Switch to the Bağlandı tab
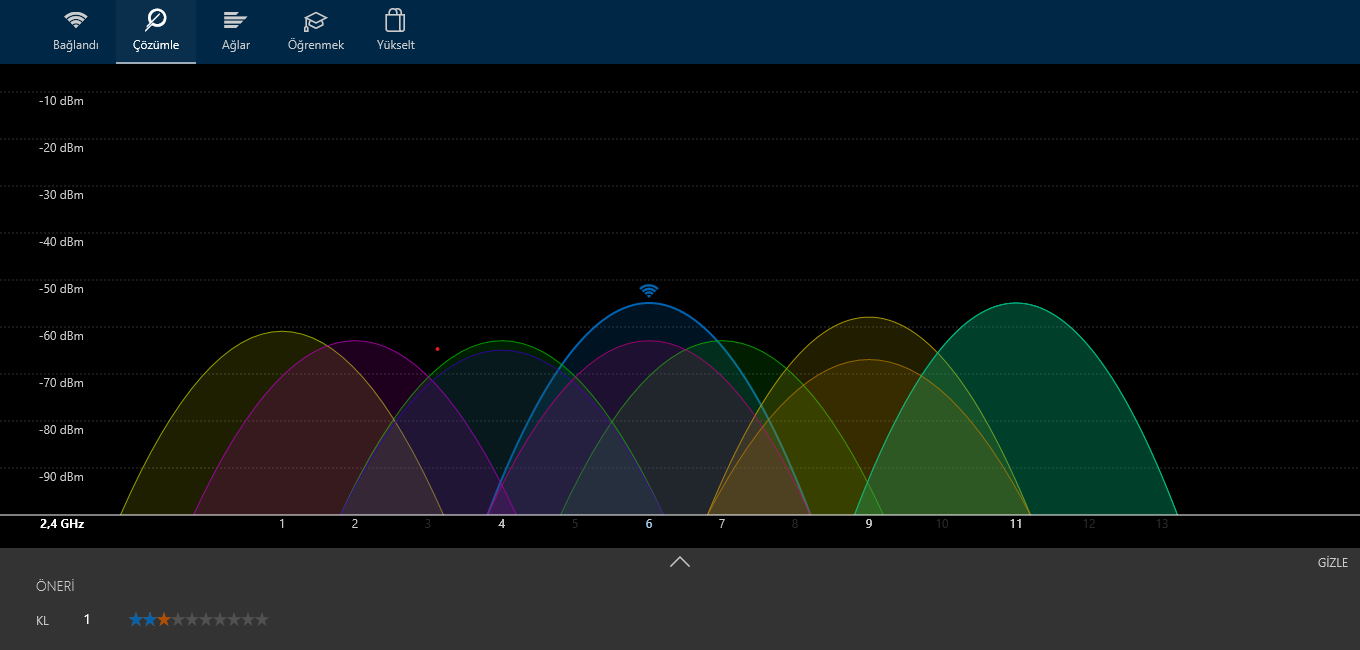Viewport: 1360px width, 650px height. coord(75,31)
